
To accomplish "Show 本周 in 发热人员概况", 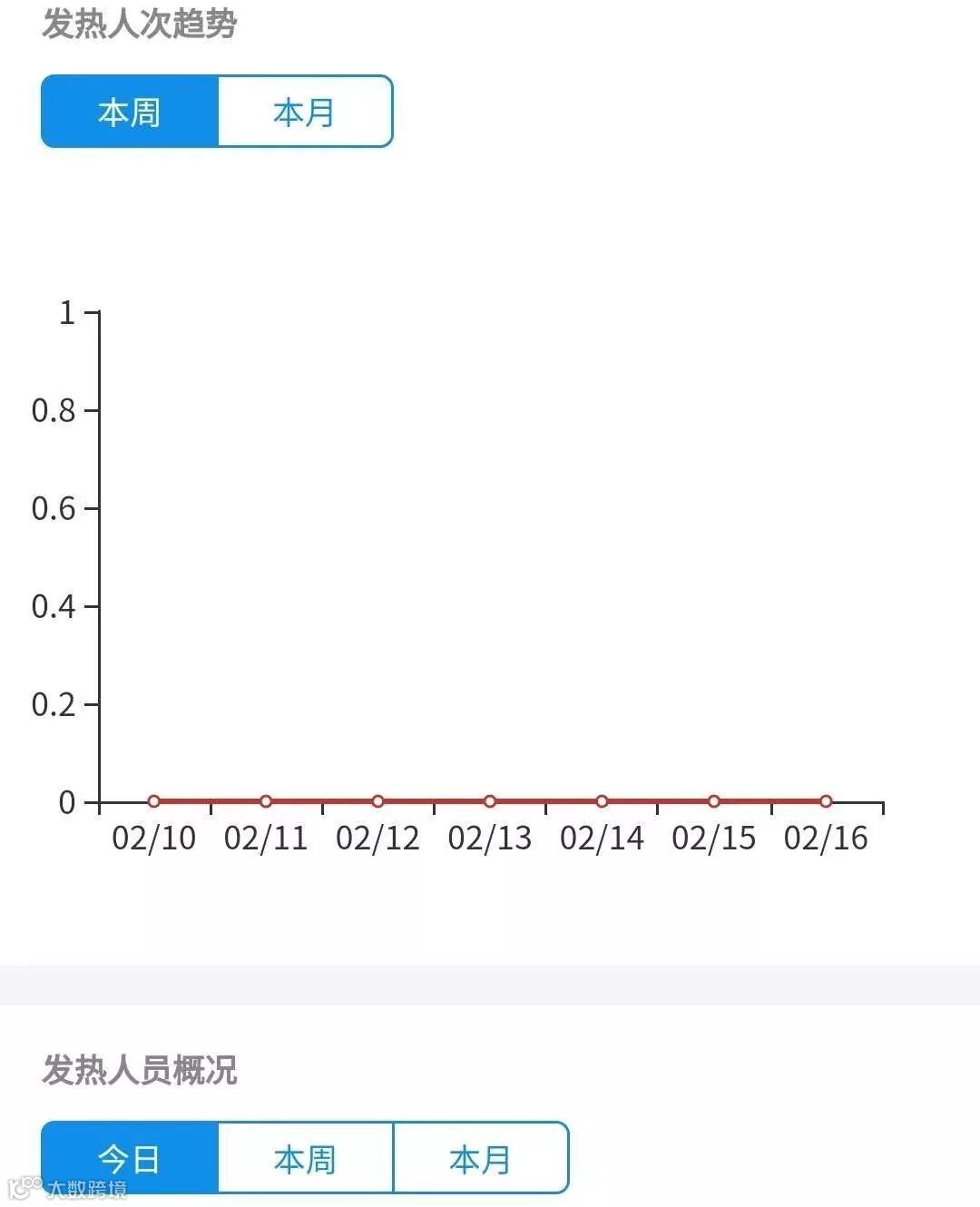I will (x=305, y=1158).
